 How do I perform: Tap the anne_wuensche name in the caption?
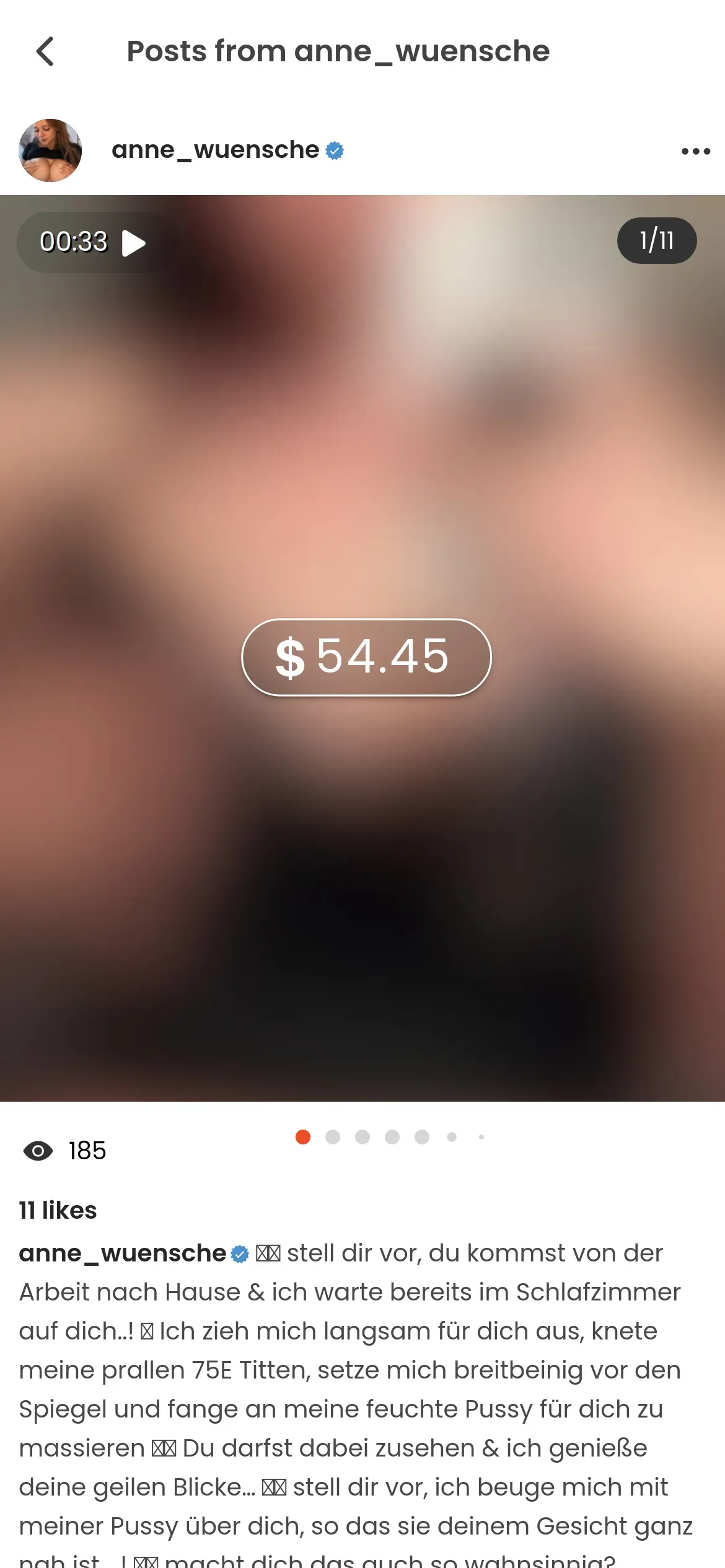pyautogui.click(x=123, y=1253)
